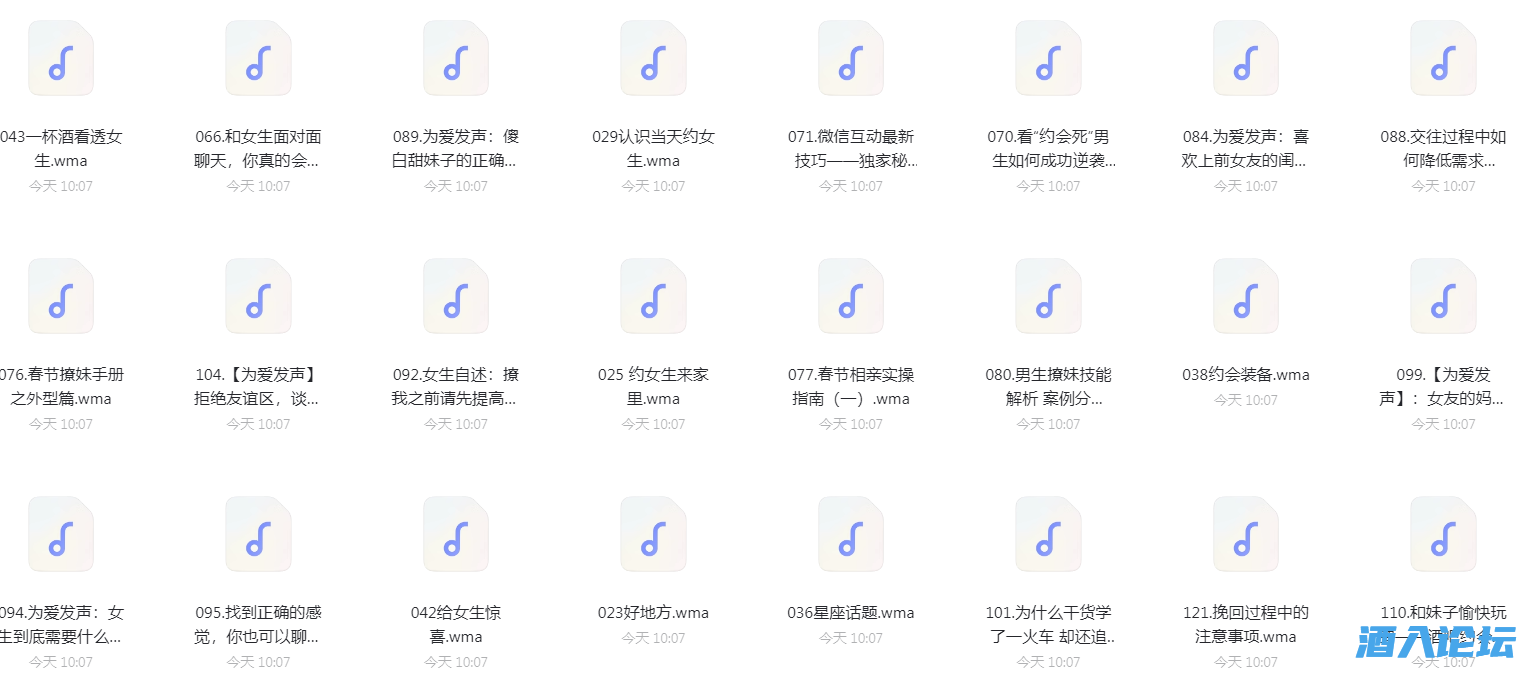
Task: Open audio 070.看"约会死"男生如何成功逆袭
Action: click(x=1048, y=58)
